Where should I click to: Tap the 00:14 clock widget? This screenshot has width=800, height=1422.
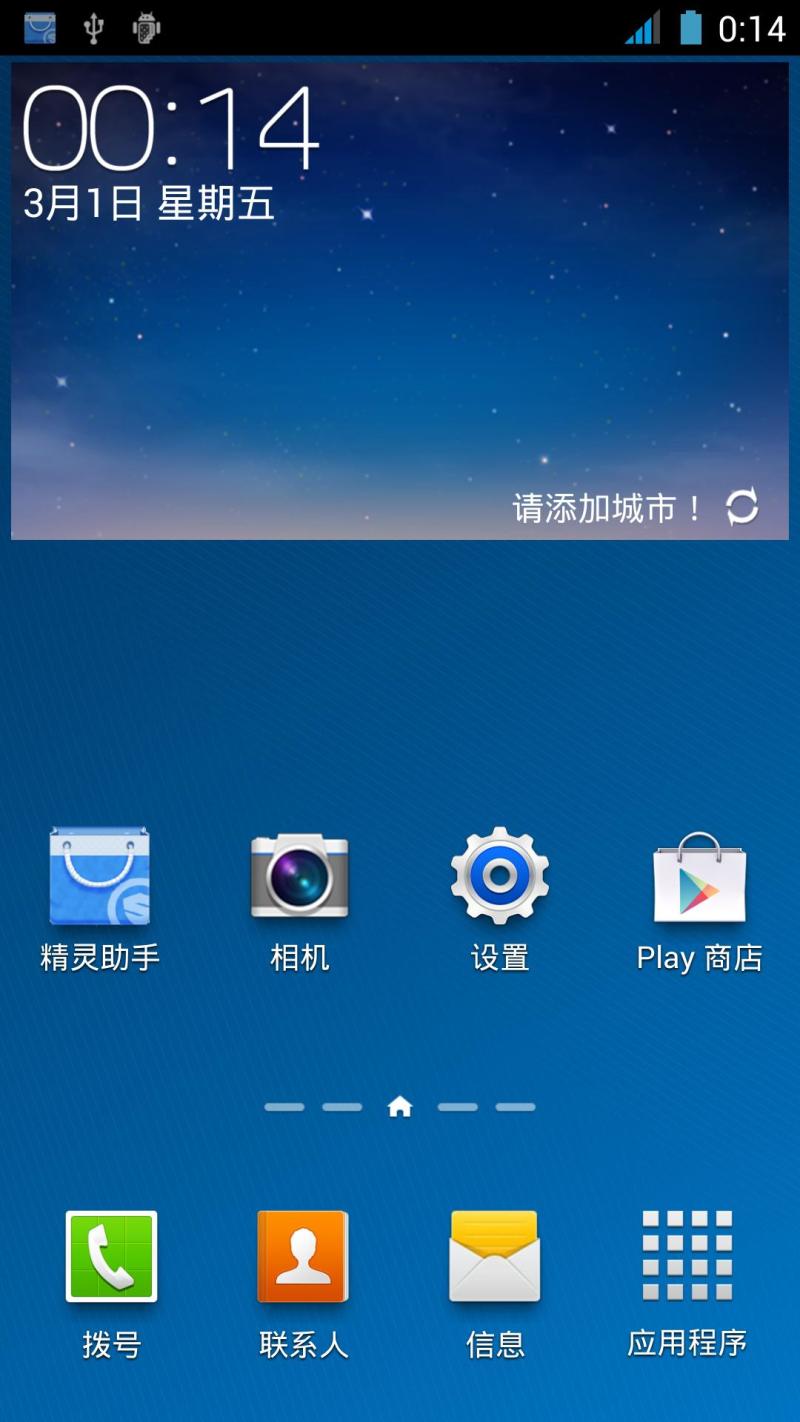[x=170, y=130]
